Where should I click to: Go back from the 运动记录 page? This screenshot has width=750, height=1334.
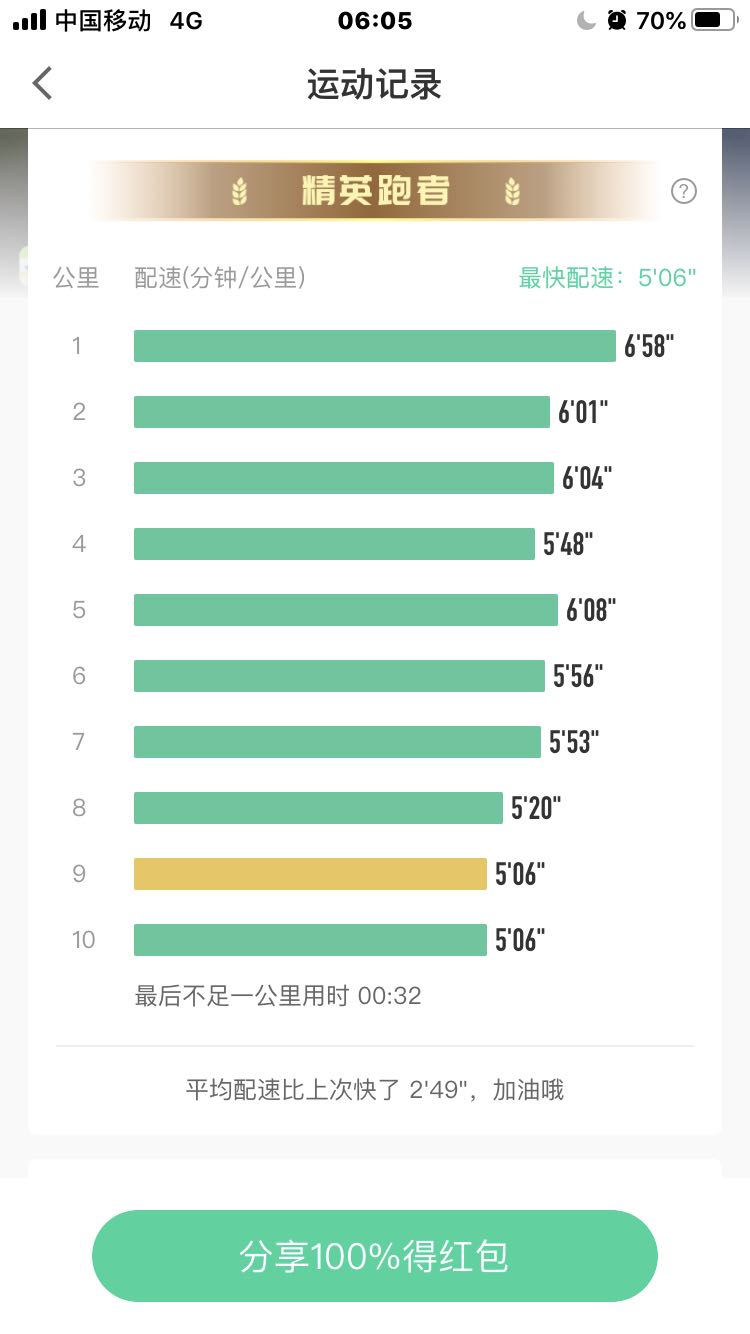pos(42,84)
